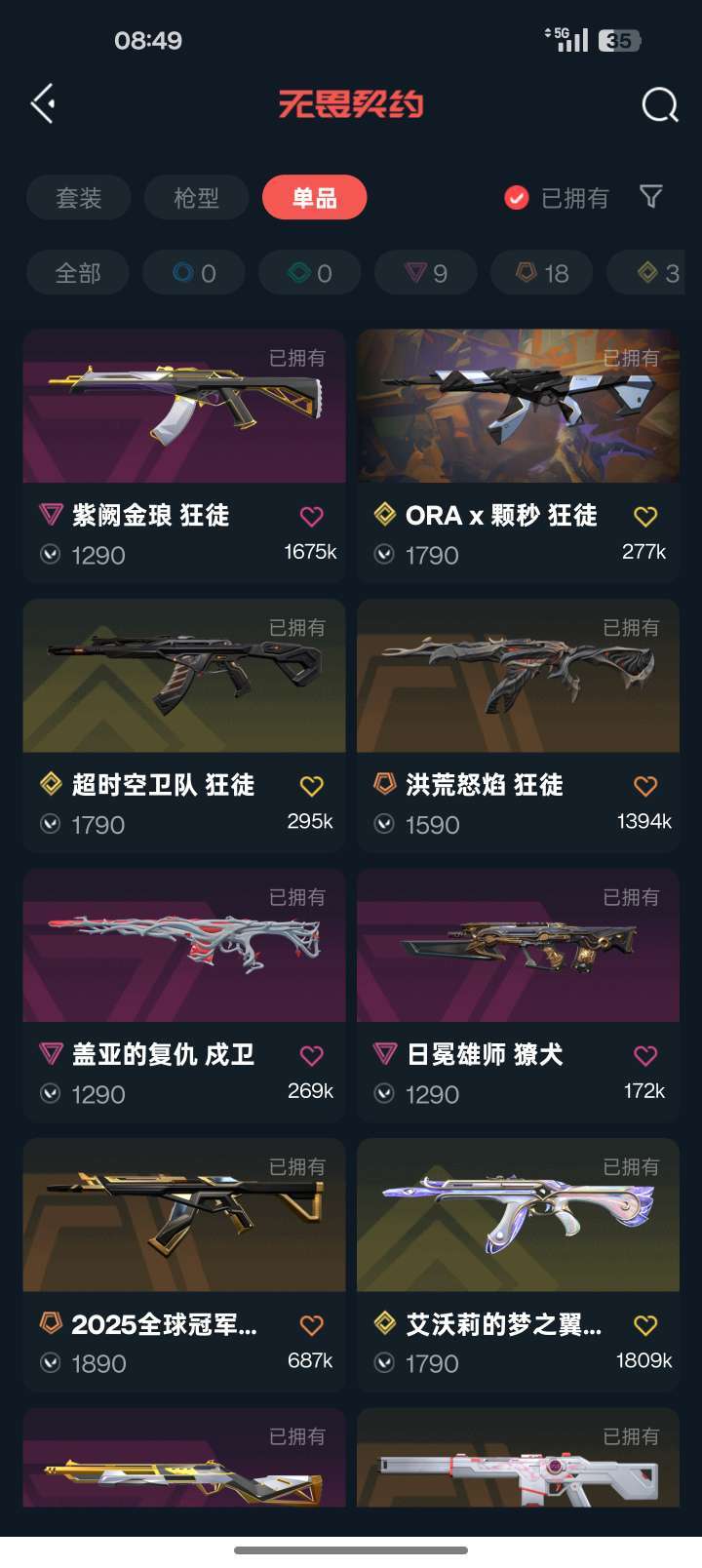Go back using the top-left arrow
Image resolution: width=702 pixels, height=1568 pixels.
(43, 103)
